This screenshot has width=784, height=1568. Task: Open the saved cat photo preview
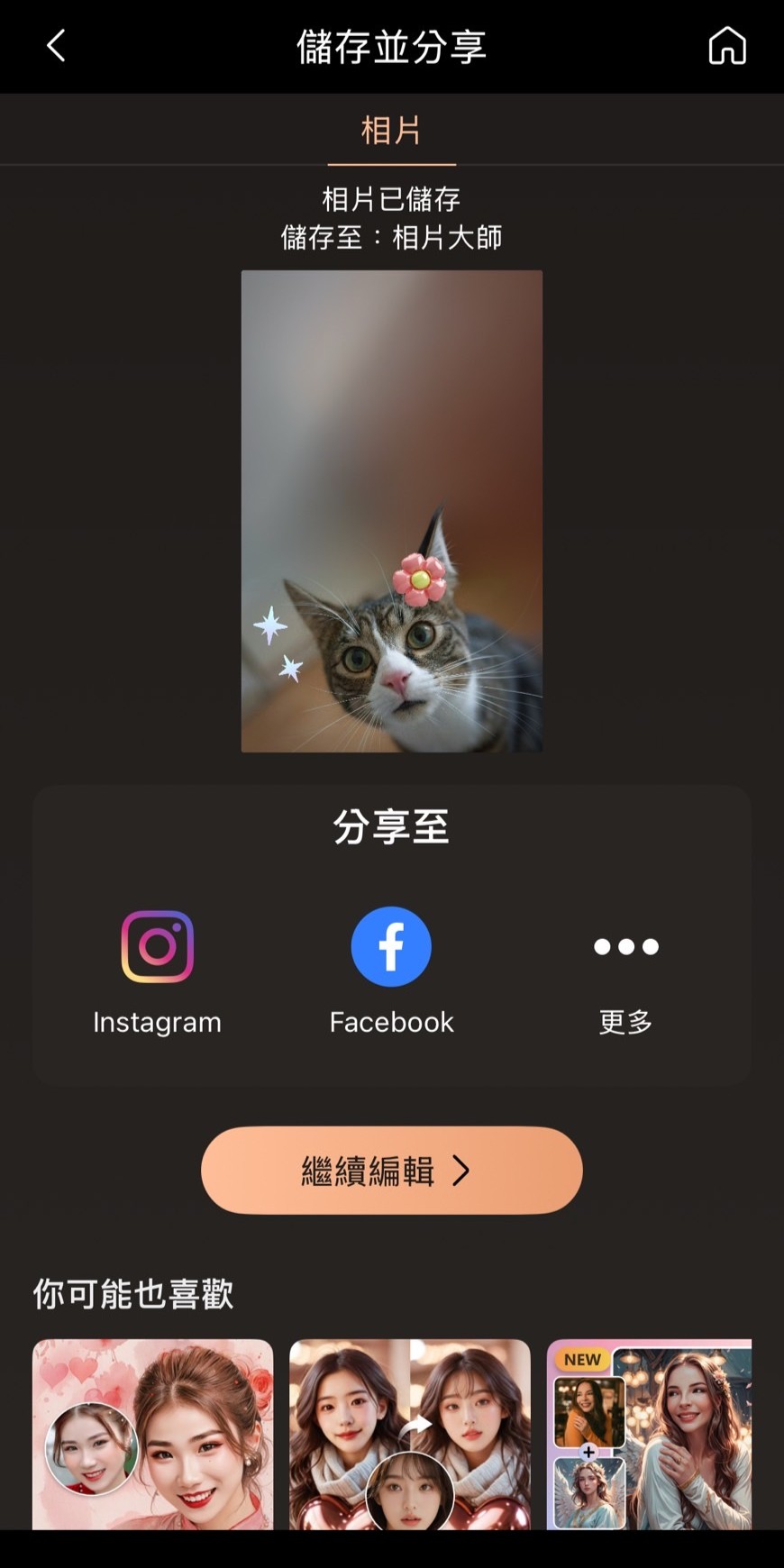391,511
